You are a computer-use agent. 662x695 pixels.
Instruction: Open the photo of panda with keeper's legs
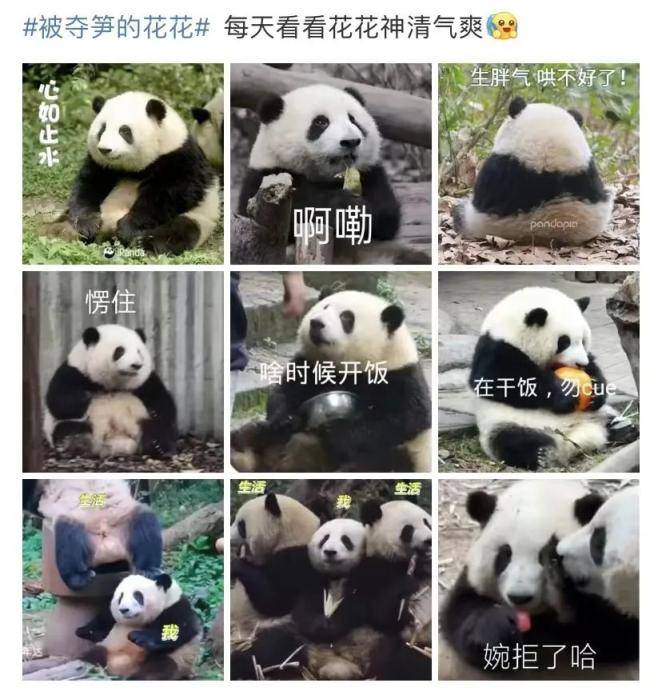pyautogui.click(x=123, y=579)
